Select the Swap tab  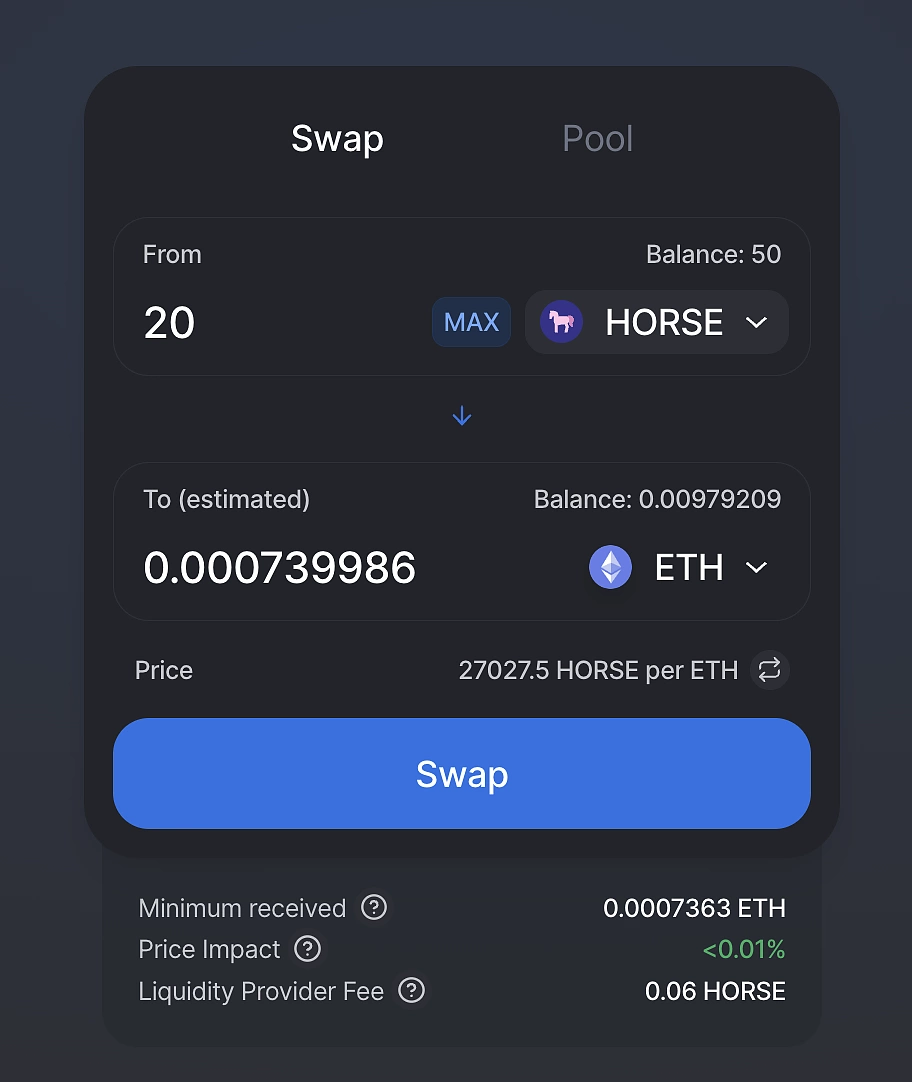point(337,139)
